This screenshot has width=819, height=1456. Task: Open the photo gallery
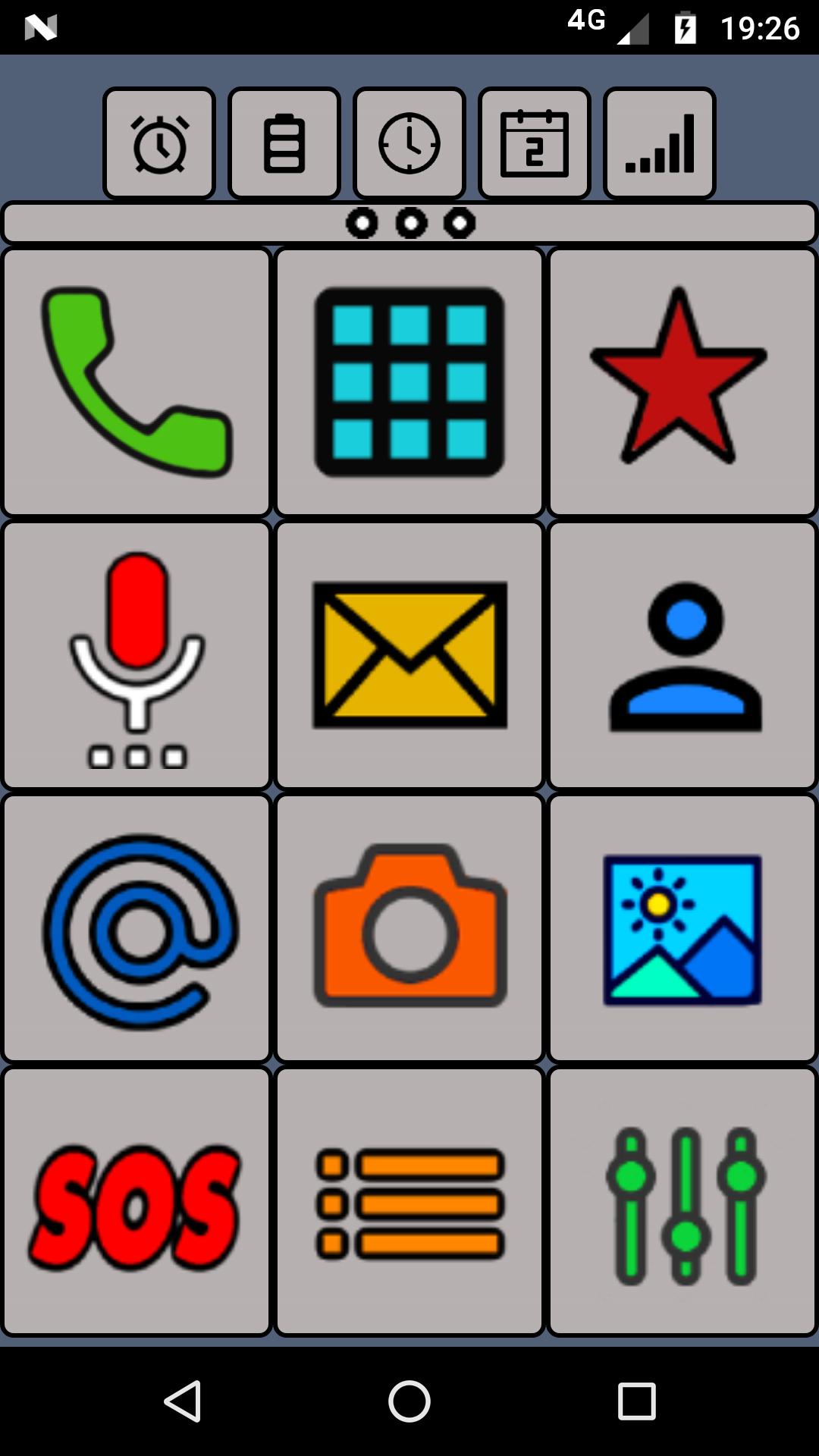(681, 929)
